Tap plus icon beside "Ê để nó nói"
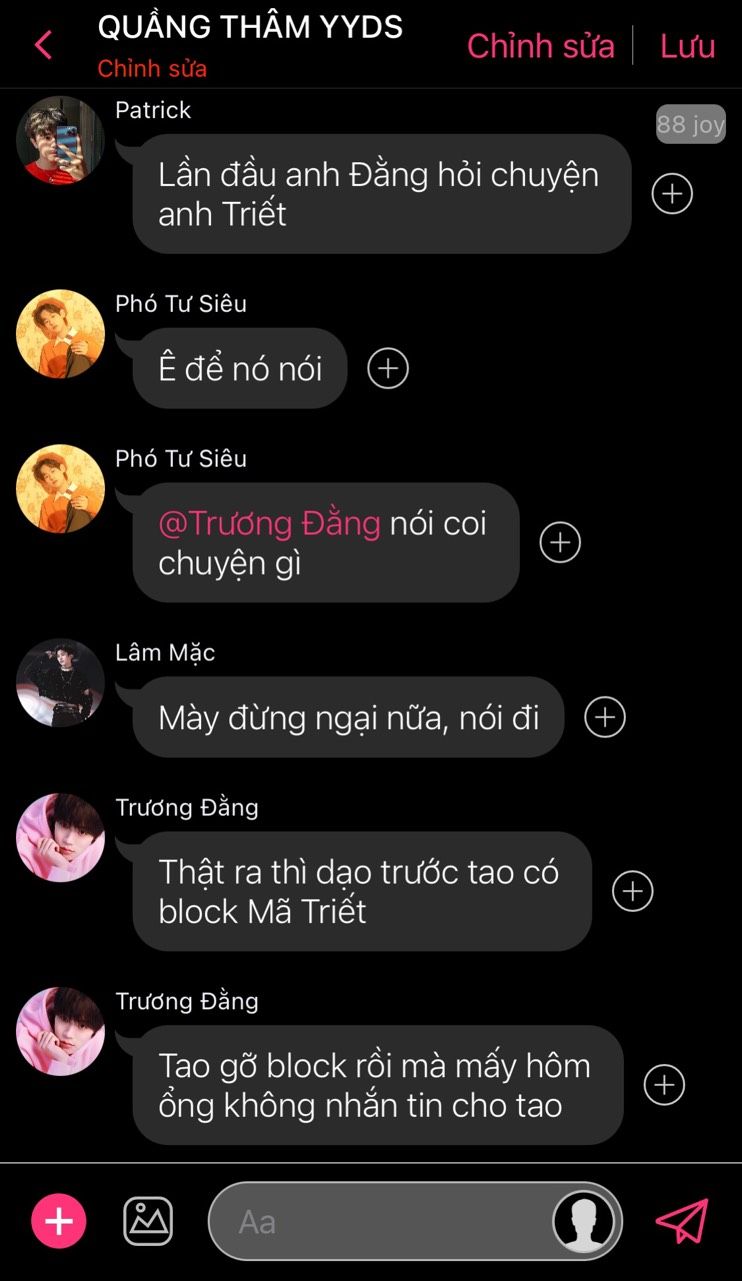The height and width of the screenshot is (1281, 742). [x=388, y=368]
